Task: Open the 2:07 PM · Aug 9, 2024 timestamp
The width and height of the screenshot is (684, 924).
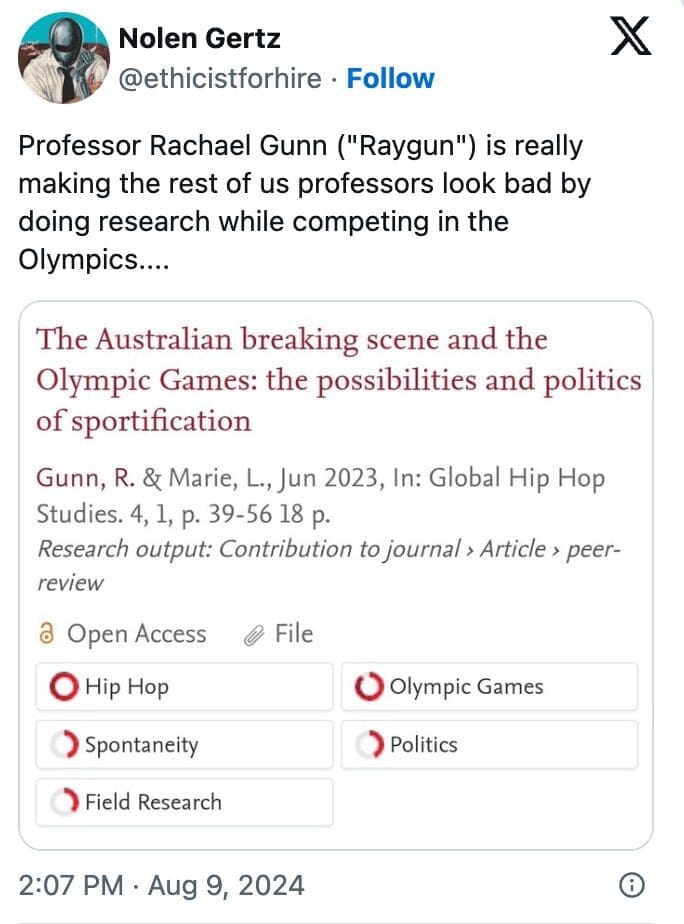Action: point(162,885)
